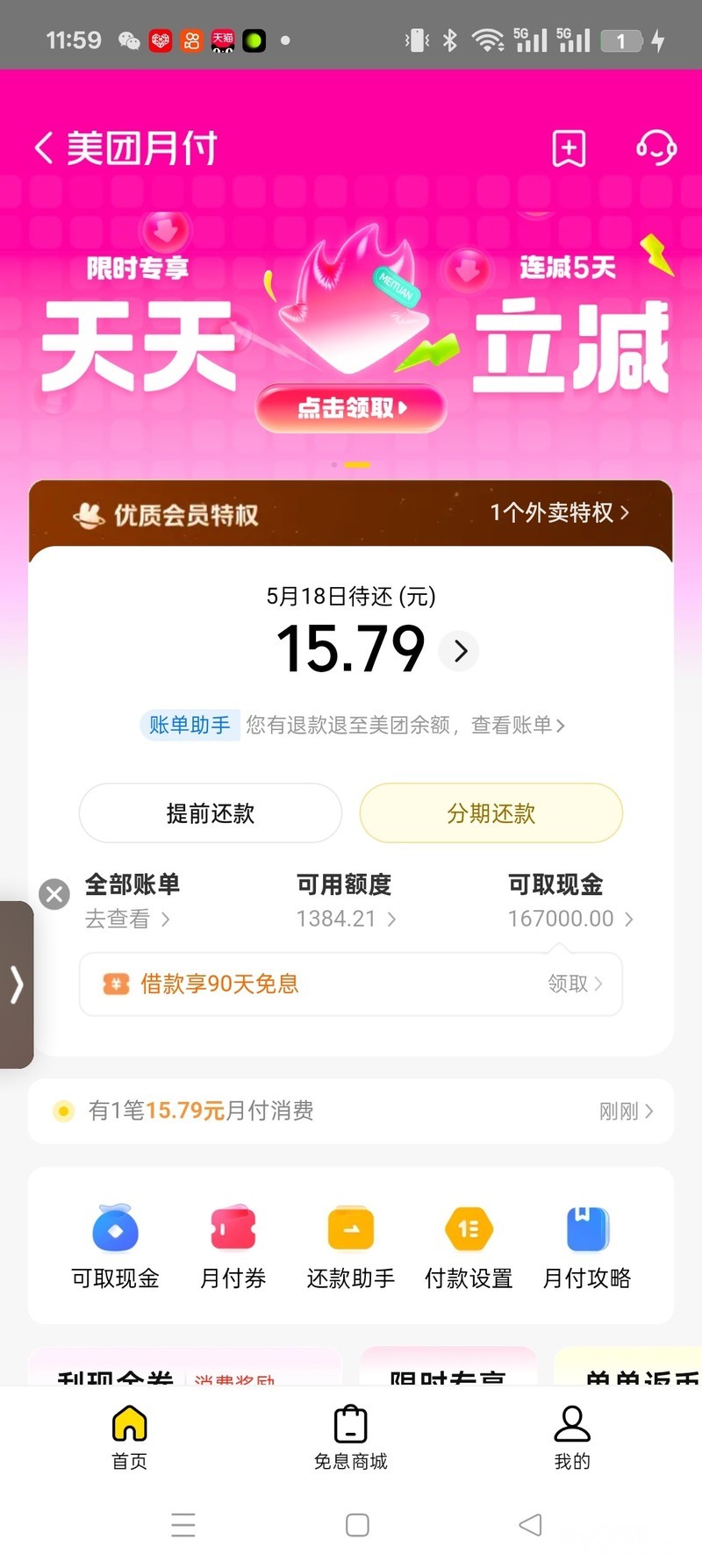Open 月付券 coupons shortcut

[x=233, y=1246]
